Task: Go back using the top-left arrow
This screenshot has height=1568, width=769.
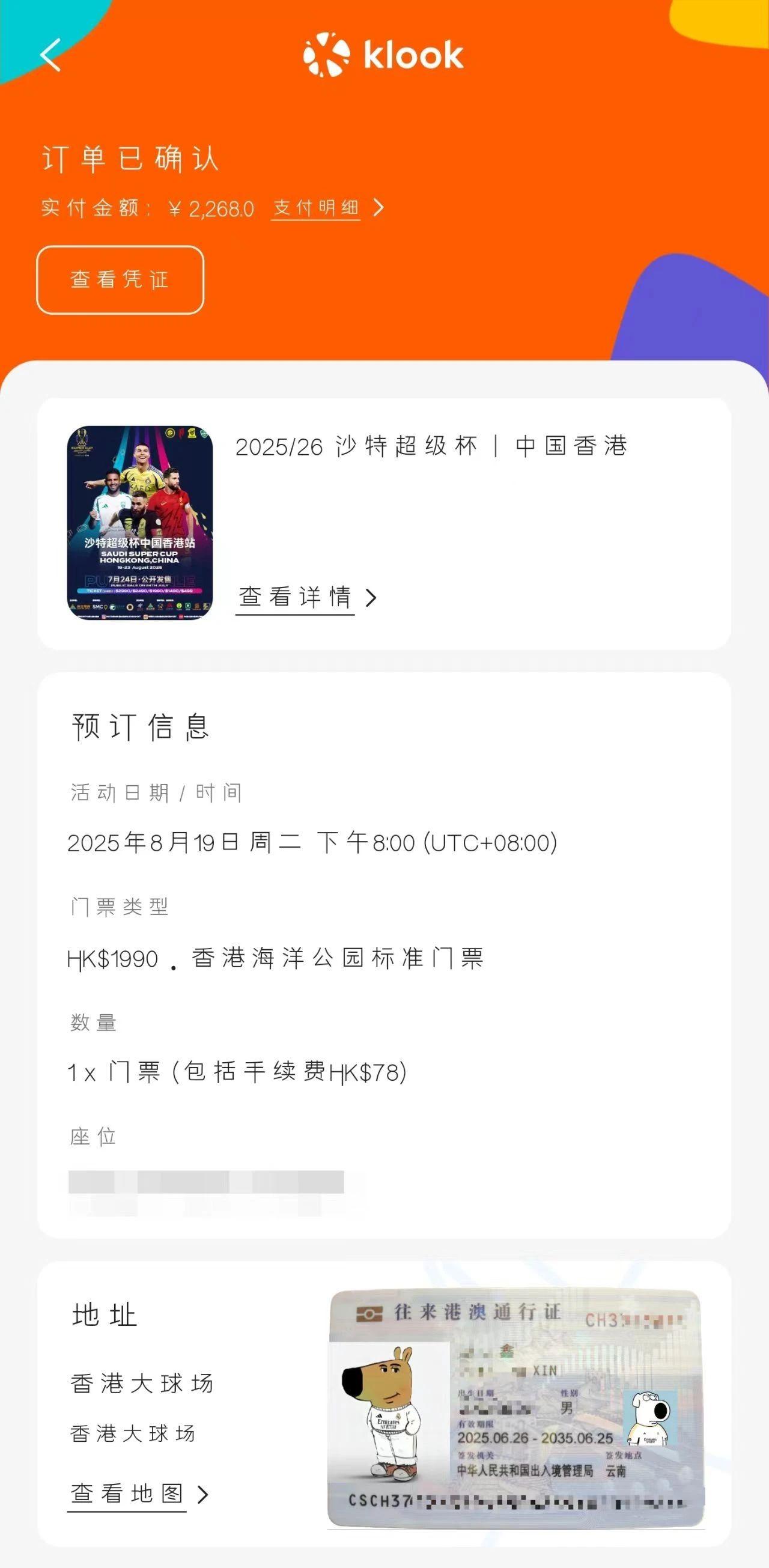Action: (51, 55)
